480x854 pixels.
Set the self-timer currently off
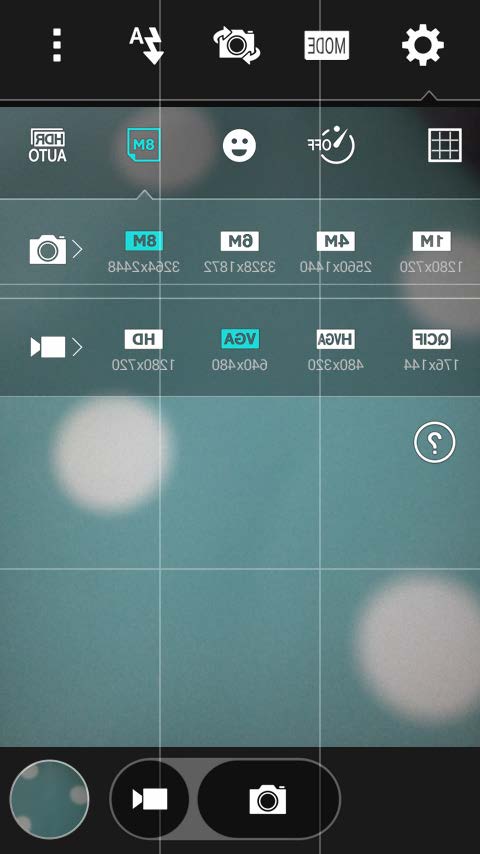(x=331, y=145)
